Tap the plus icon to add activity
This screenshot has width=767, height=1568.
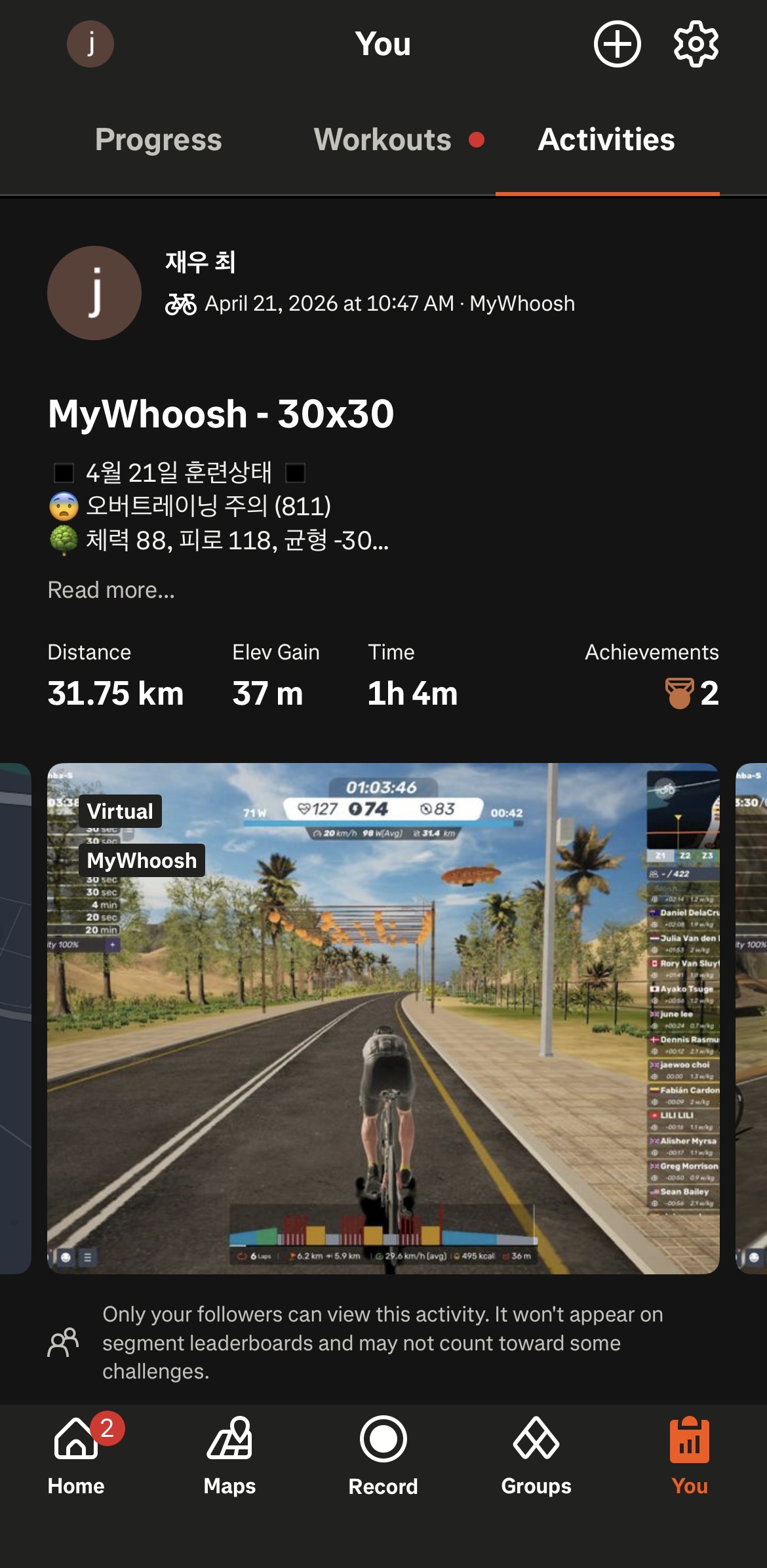(617, 44)
